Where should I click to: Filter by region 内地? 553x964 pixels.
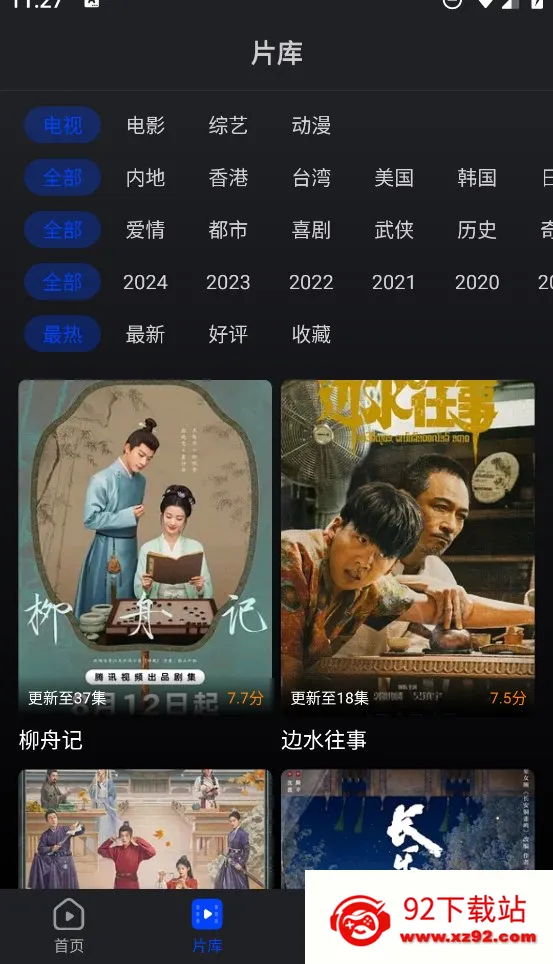pos(145,178)
